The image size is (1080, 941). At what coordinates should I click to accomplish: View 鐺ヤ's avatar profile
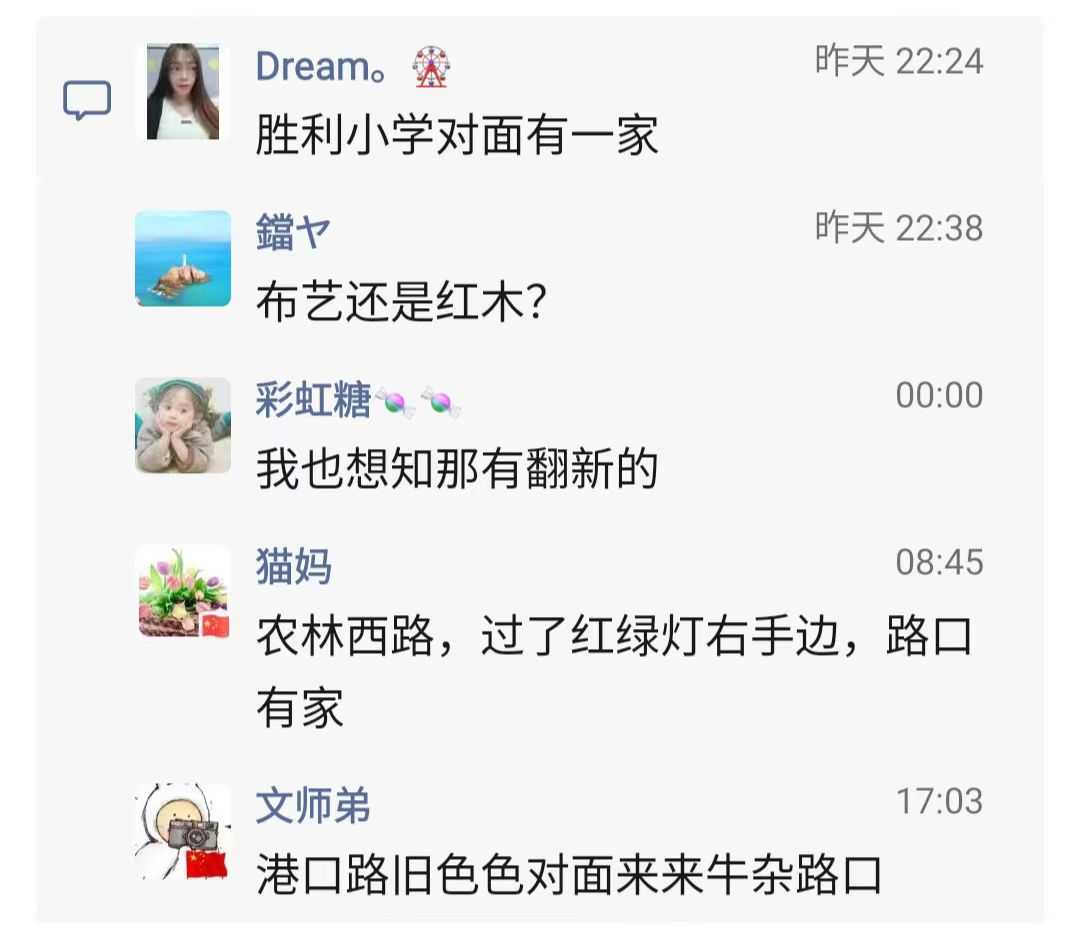click(x=183, y=258)
